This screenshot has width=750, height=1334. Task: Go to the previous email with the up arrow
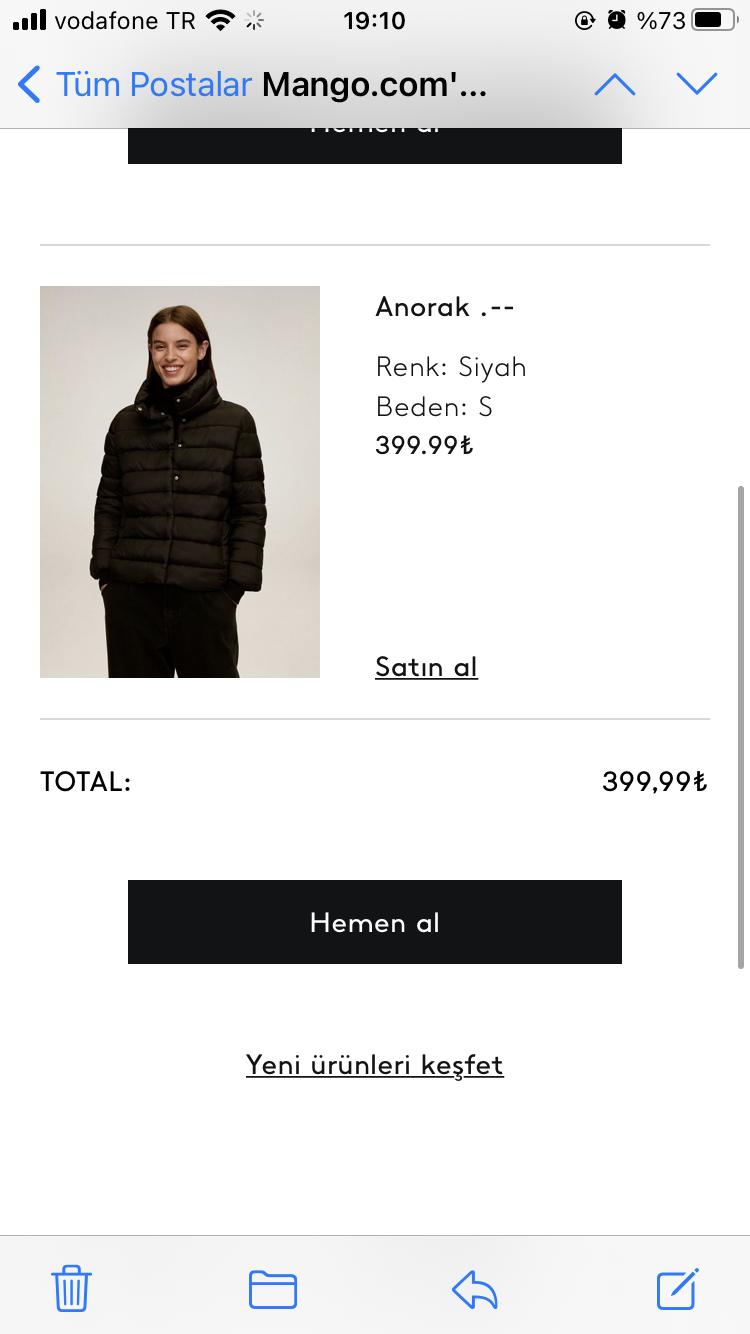(614, 85)
